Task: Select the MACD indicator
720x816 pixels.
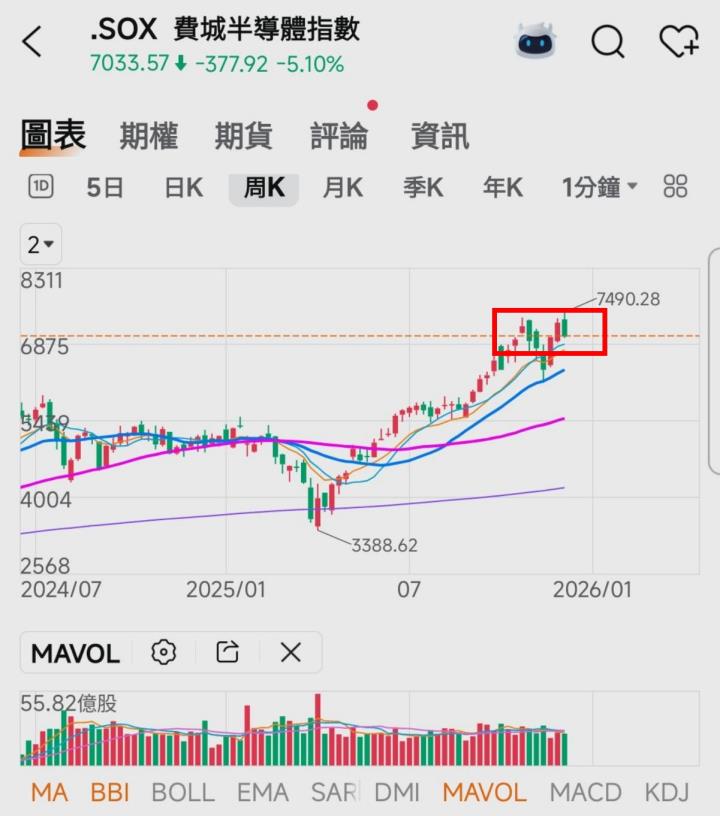Action: pos(586,793)
